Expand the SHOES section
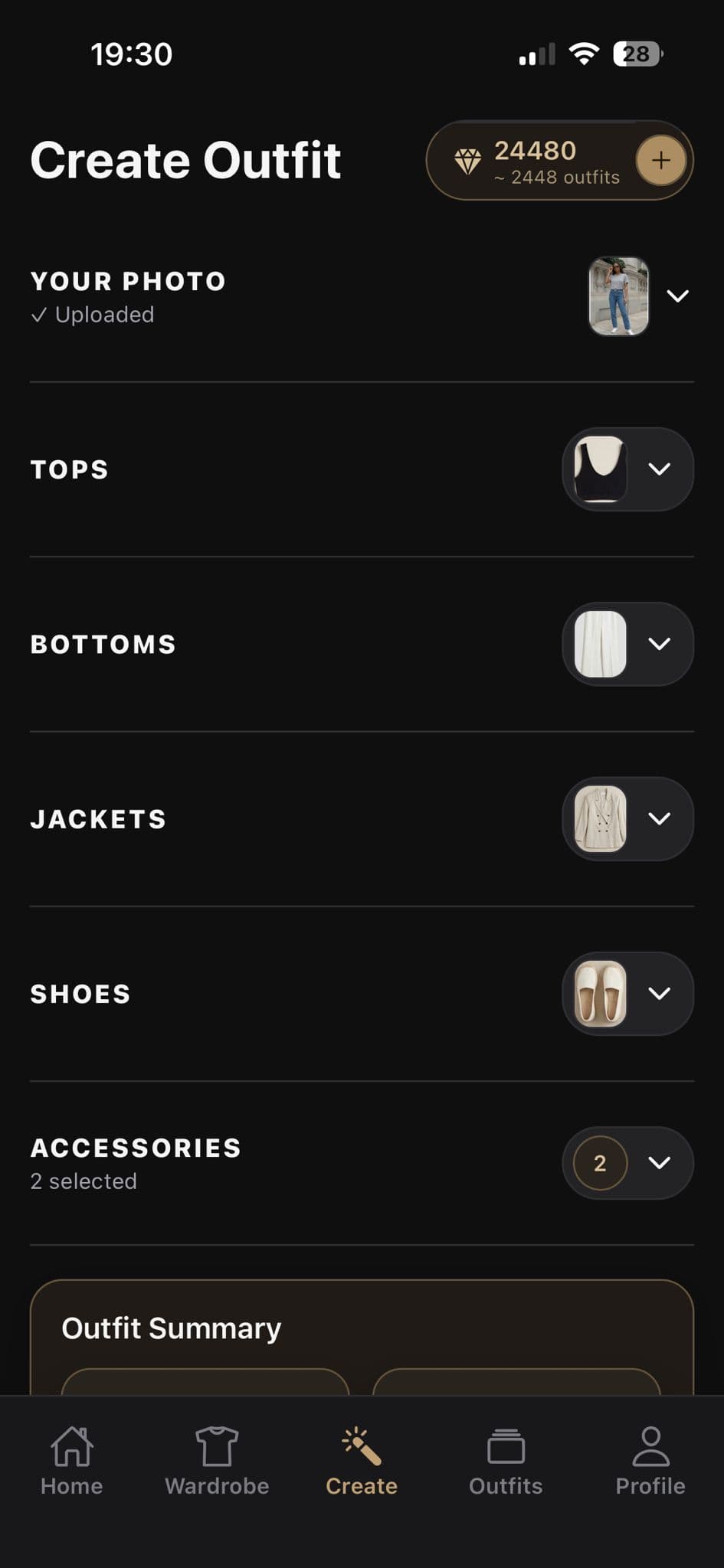 pyautogui.click(x=660, y=993)
